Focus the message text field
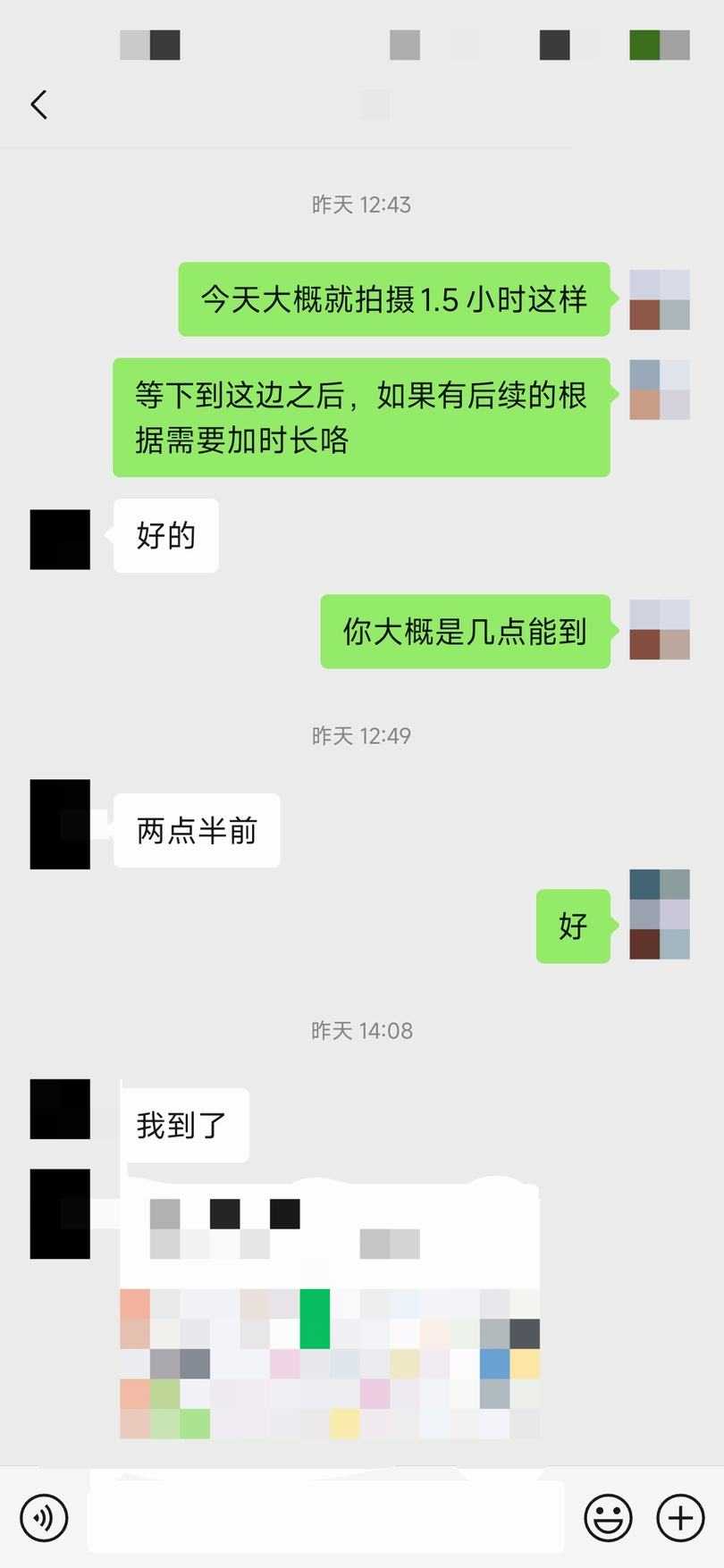 tap(326, 1516)
